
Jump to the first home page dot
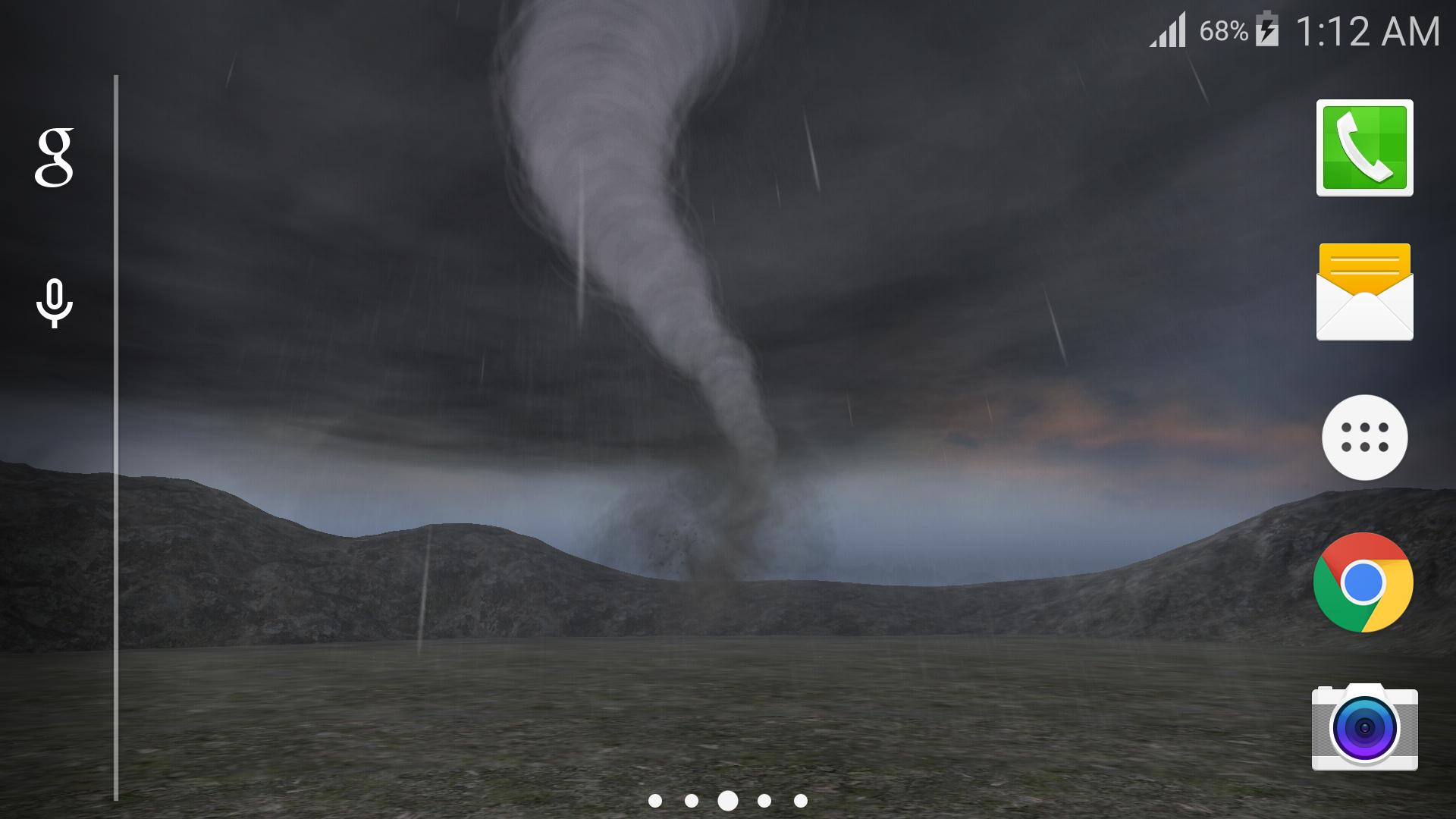(x=655, y=801)
